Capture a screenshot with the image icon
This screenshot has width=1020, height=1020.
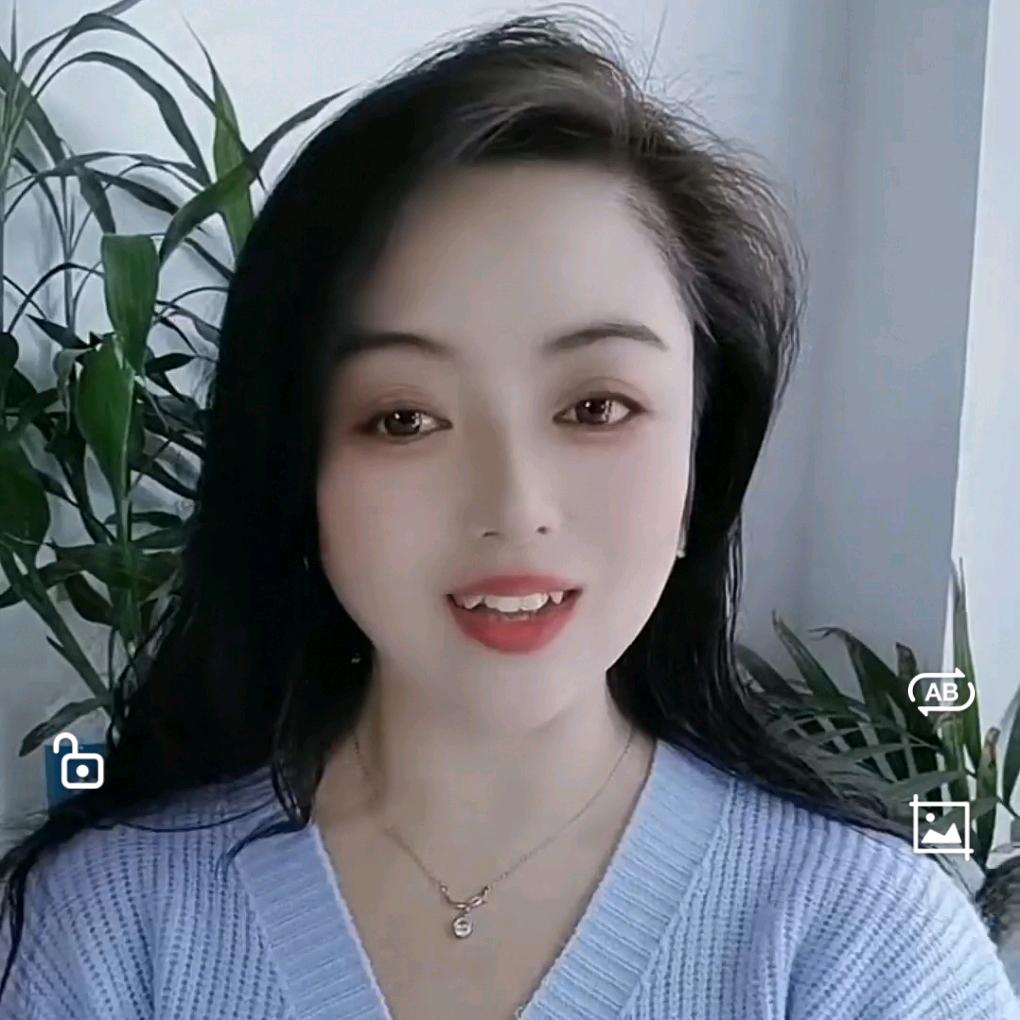tap(941, 827)
